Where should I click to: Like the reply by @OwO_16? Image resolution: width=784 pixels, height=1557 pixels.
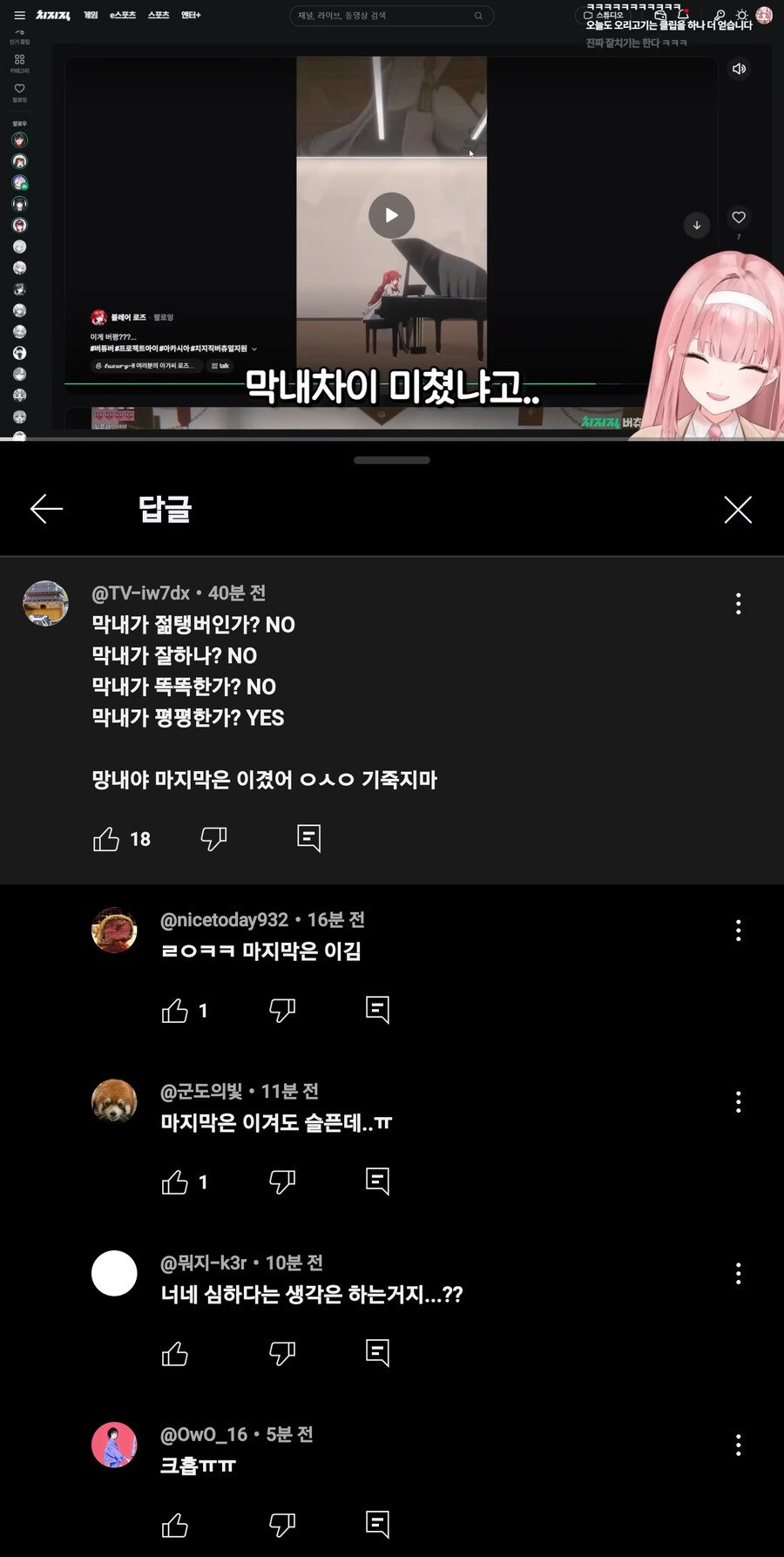175,1526
